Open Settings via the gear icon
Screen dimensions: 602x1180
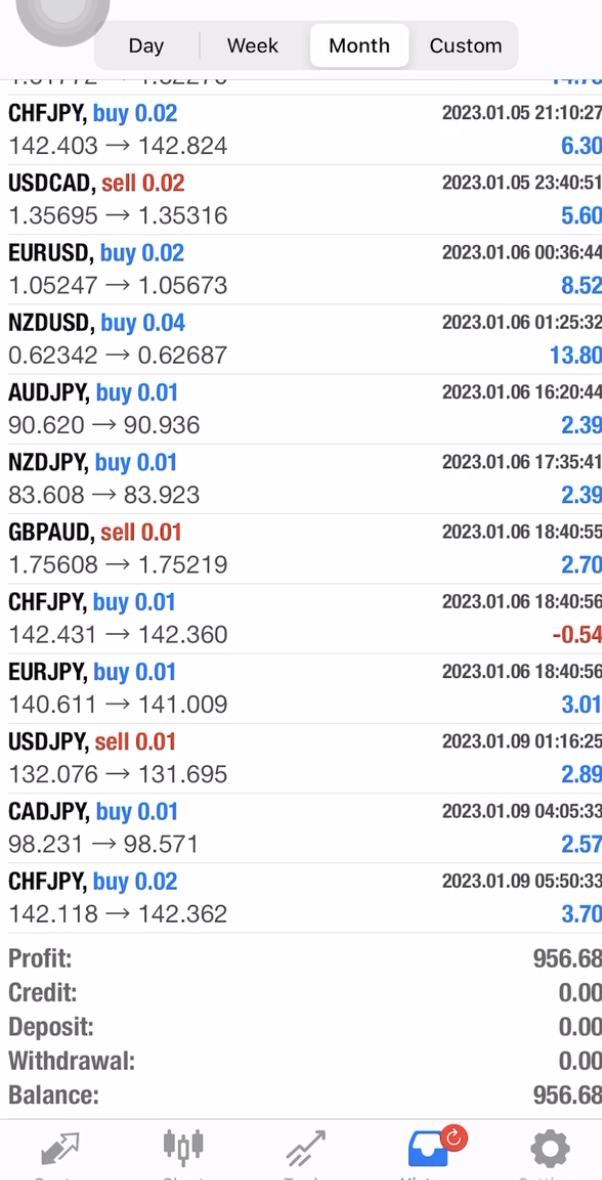click(550, 1151)
